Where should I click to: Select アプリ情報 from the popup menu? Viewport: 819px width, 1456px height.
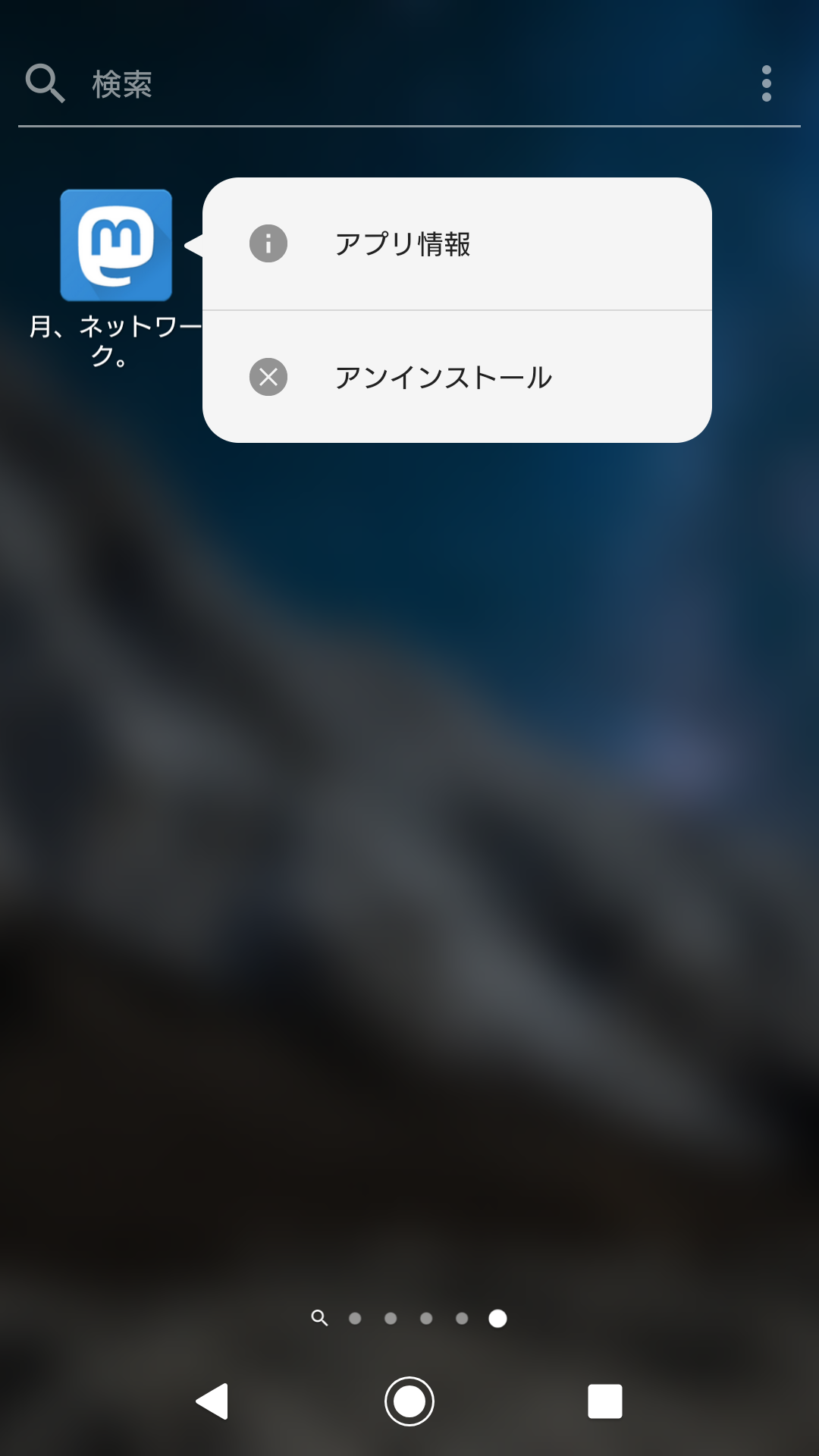click(405, 244)
